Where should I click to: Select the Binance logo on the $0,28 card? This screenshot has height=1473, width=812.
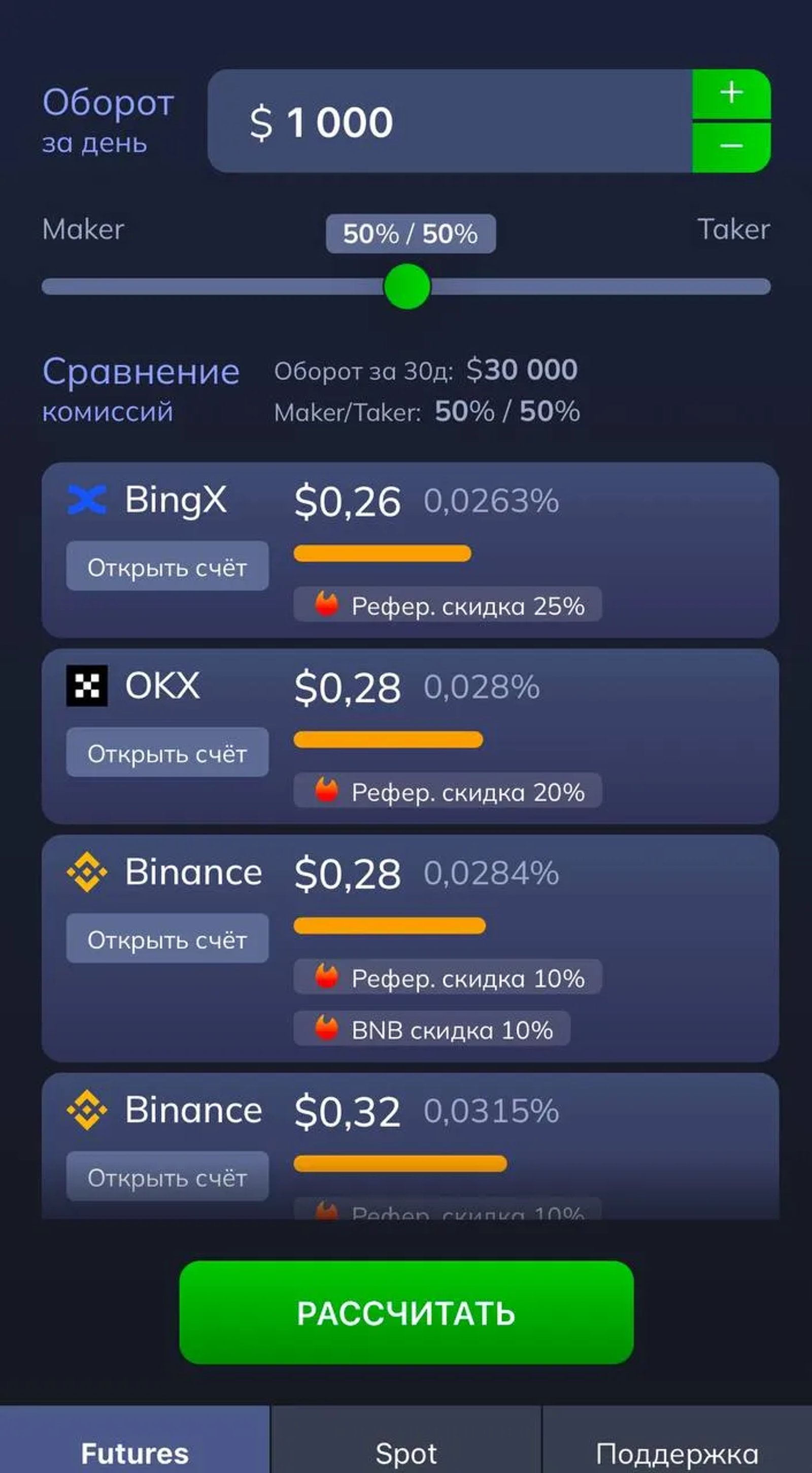click(x=87, y=873)
